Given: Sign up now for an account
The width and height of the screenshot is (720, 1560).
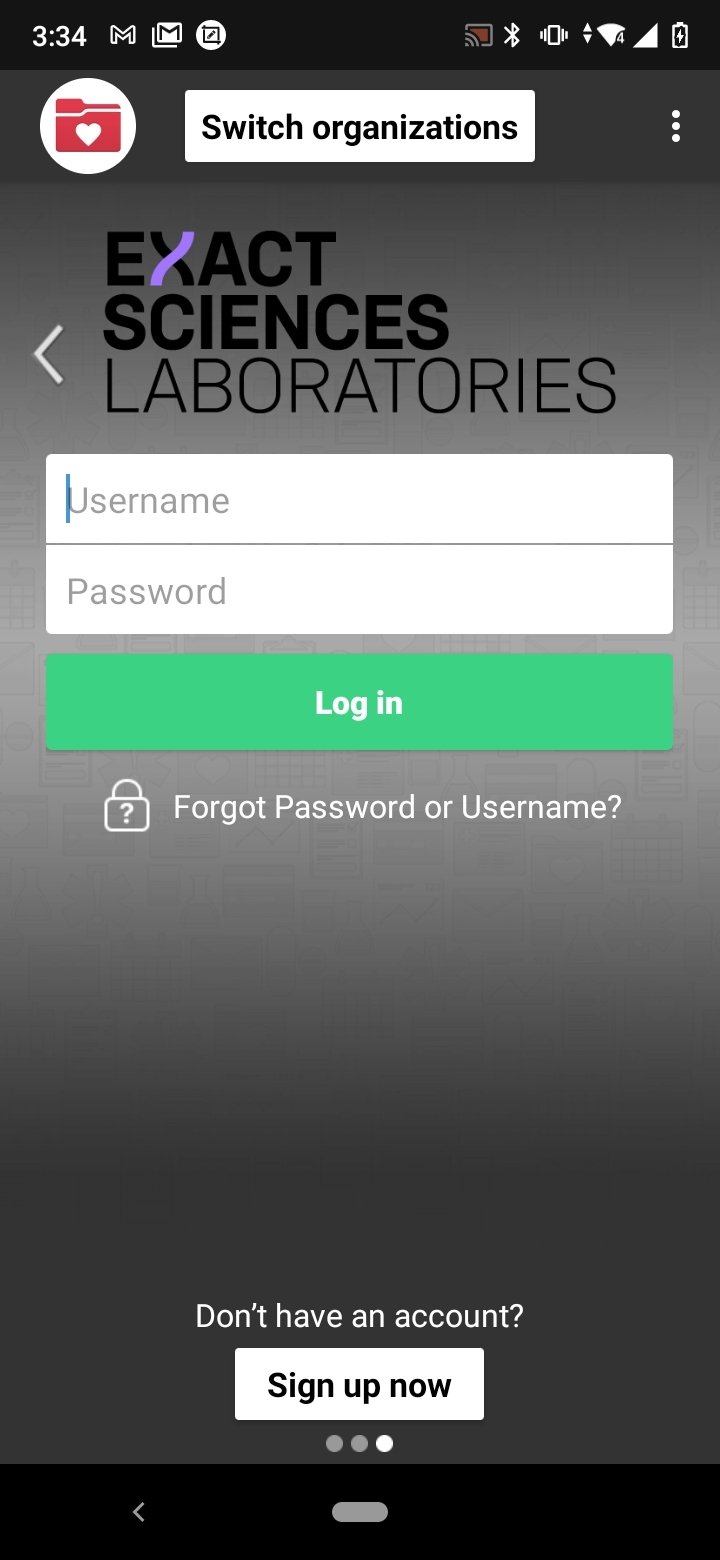Looking at the screenshot, I should (x=359, y=1384).
